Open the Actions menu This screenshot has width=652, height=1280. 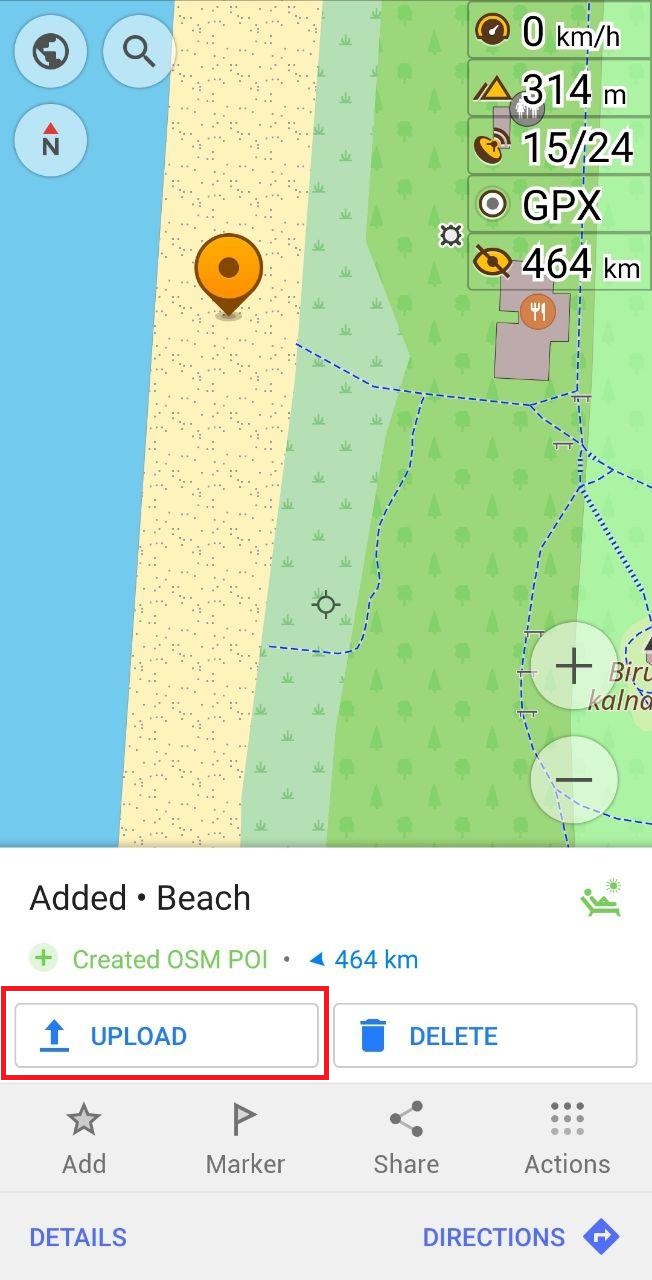point(567,1138)
